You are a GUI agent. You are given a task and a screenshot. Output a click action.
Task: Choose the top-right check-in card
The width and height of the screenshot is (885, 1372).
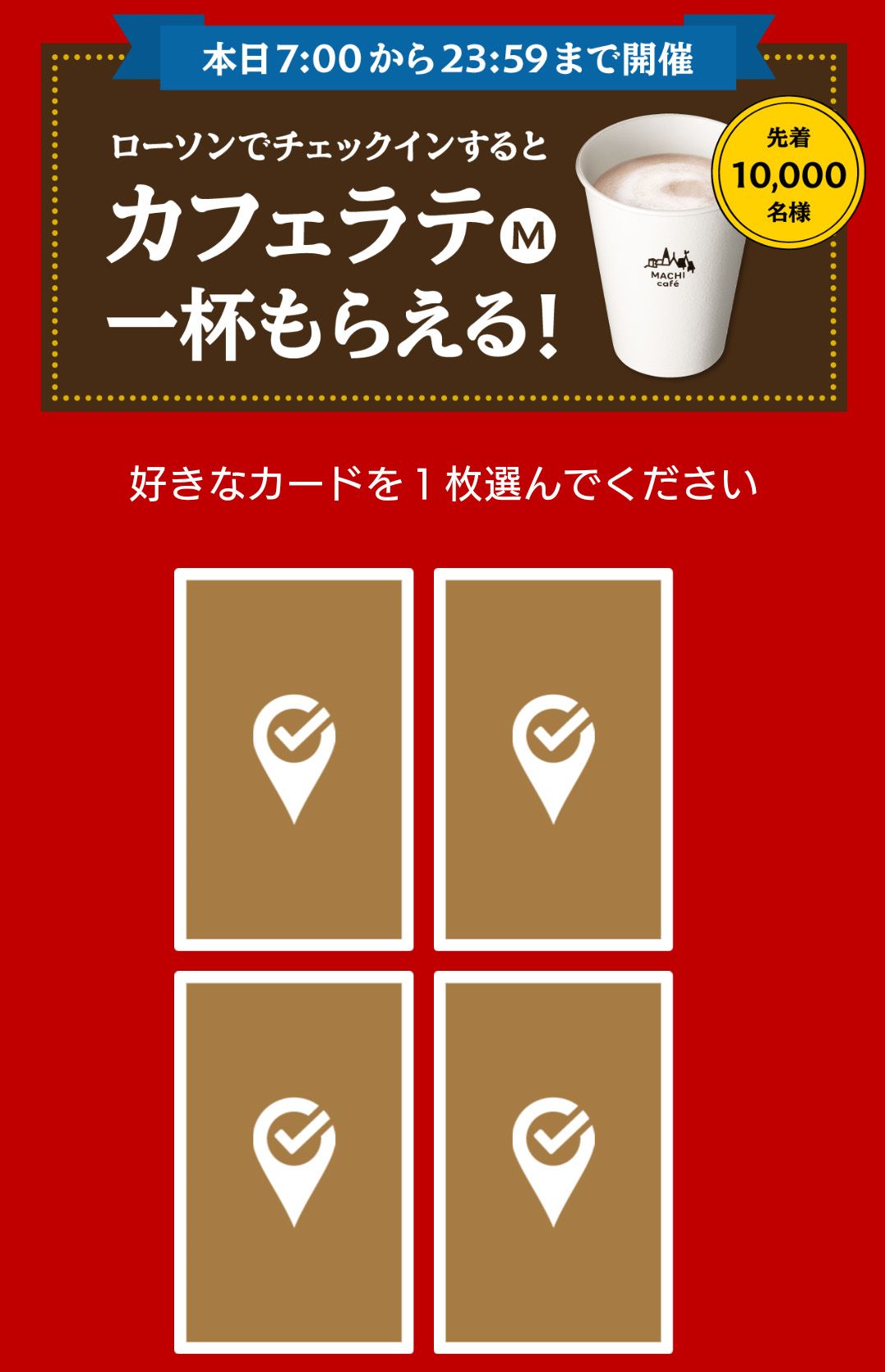(553, 759)
